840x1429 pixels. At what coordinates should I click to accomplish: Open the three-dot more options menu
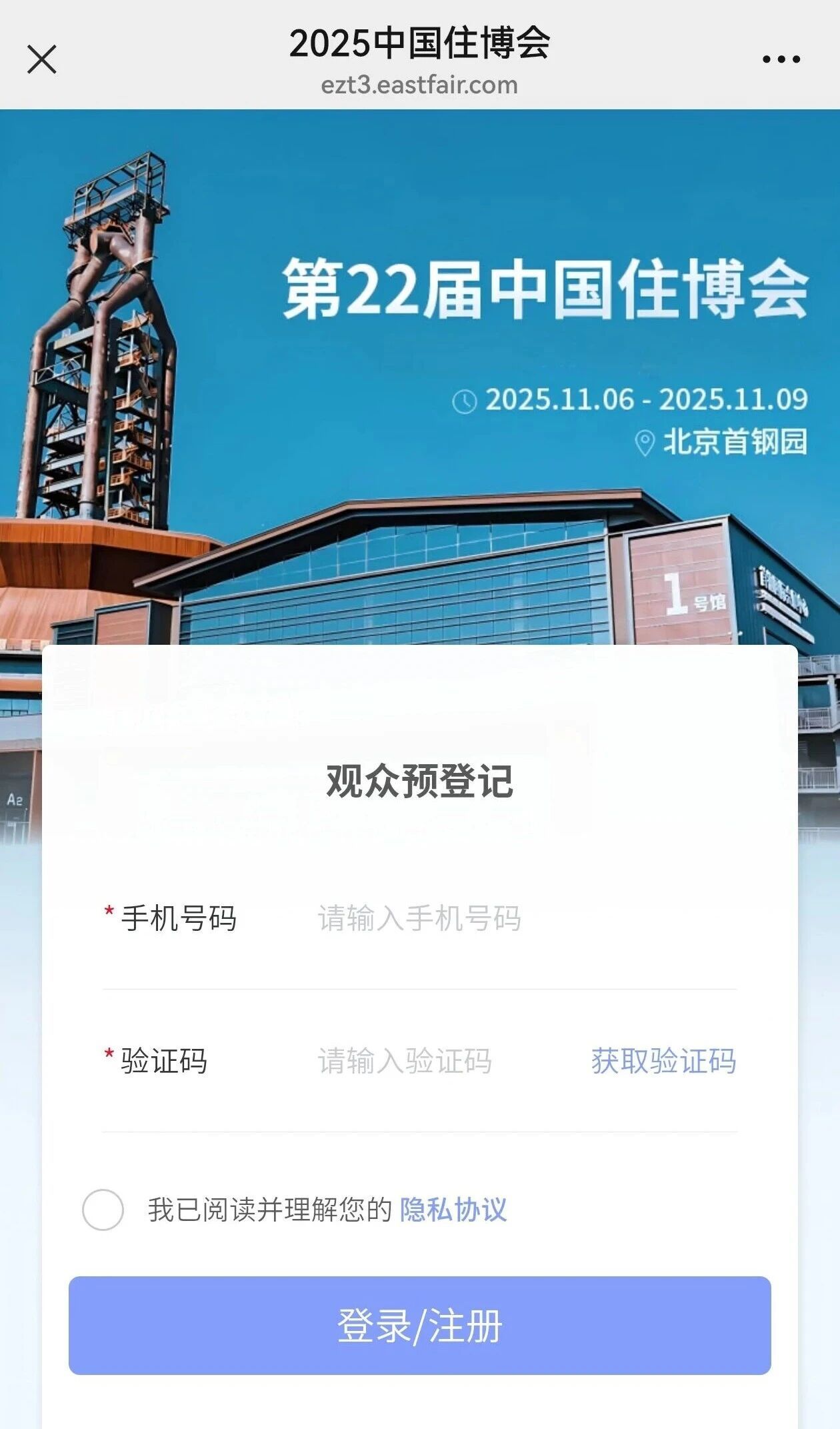[781, 59]
